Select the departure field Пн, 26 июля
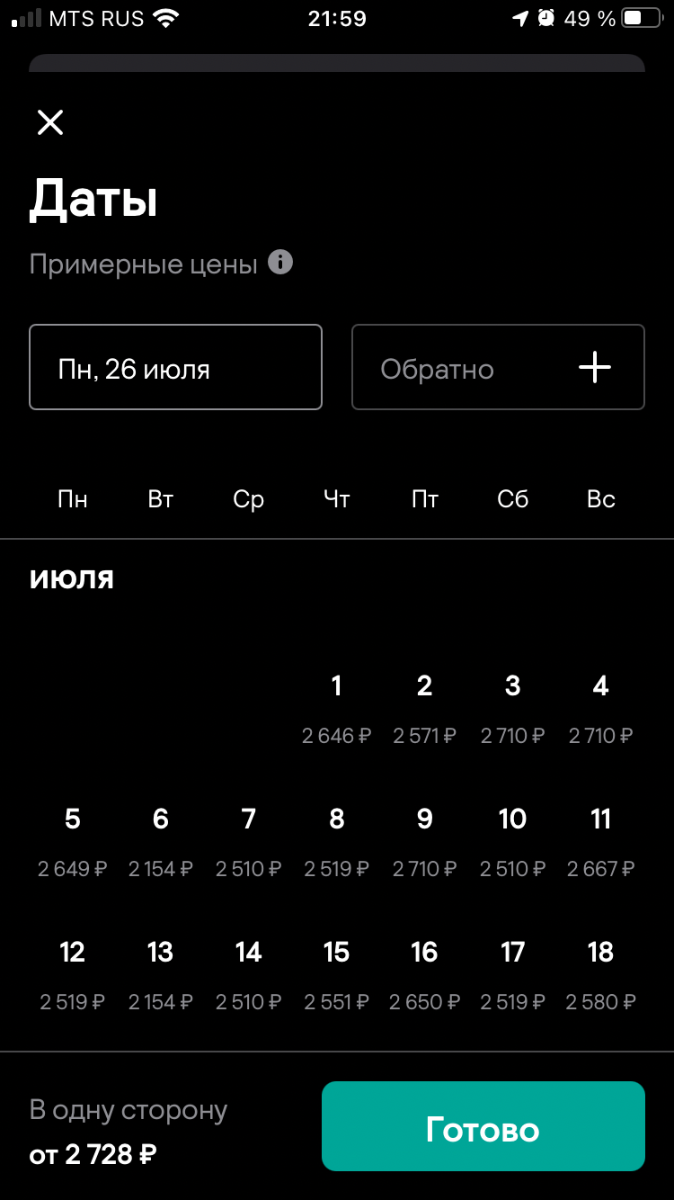The height and width of the screenshot is (1200, 674). (x=176, y=367)
